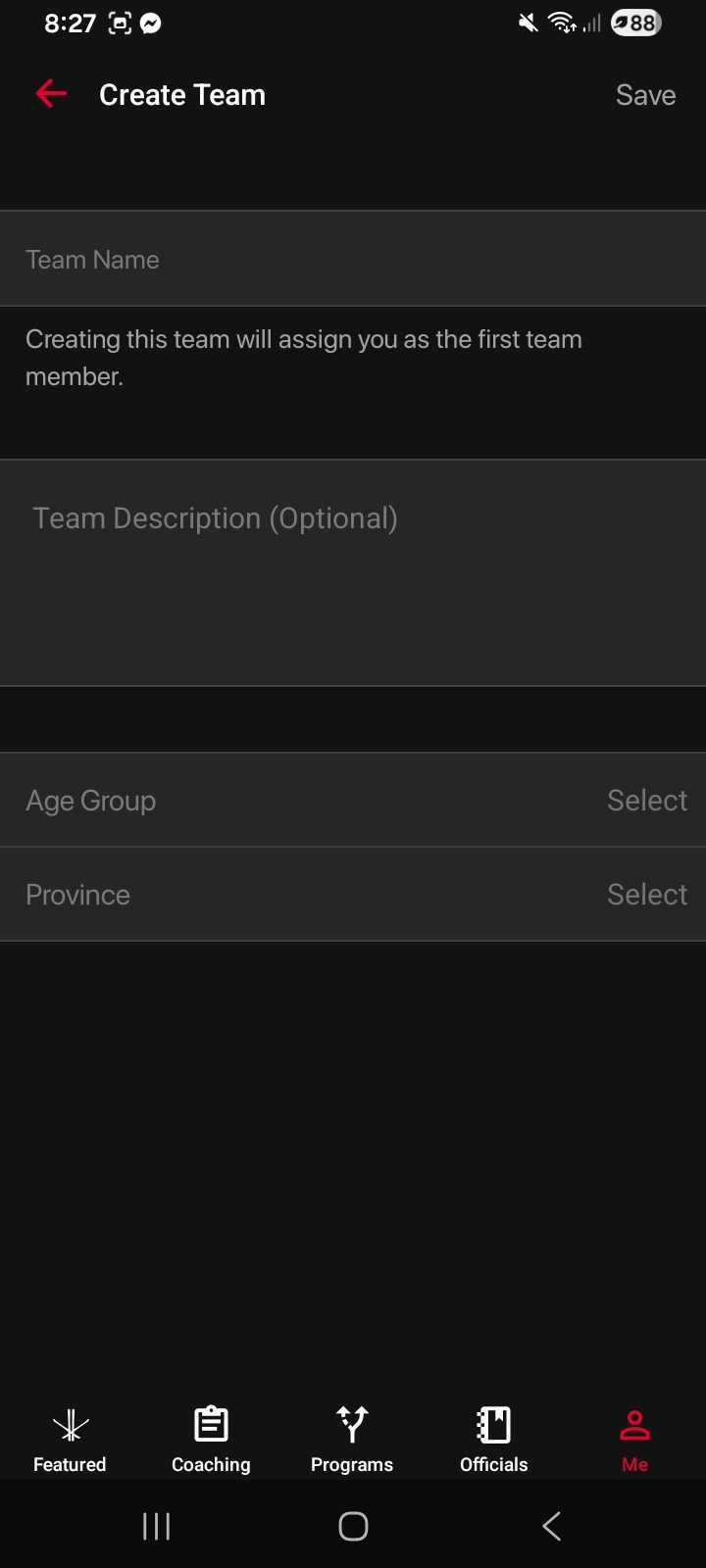Tap Save to create the team
The width and height of the screenshot is (706, 1568).
645,94
